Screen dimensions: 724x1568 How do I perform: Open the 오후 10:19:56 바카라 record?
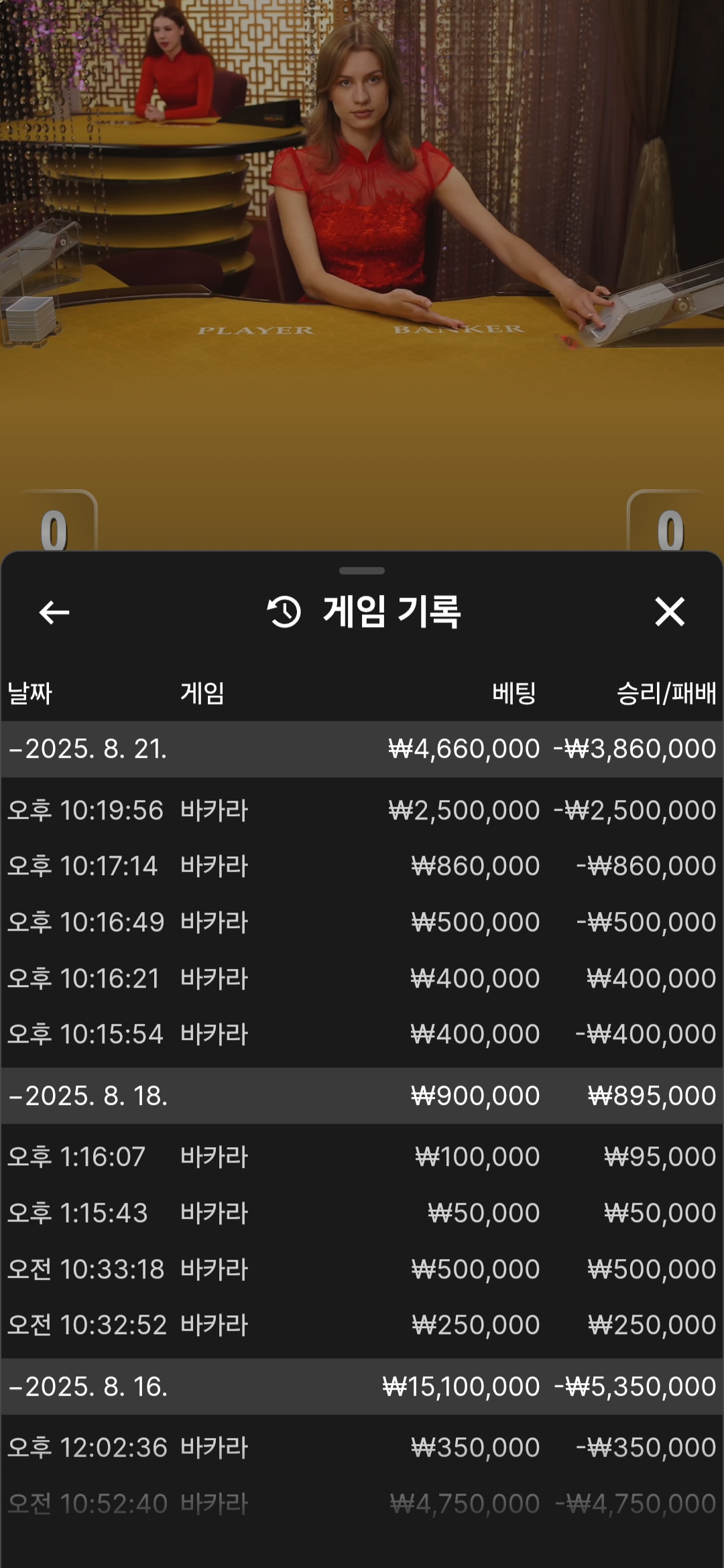[362, 810]
